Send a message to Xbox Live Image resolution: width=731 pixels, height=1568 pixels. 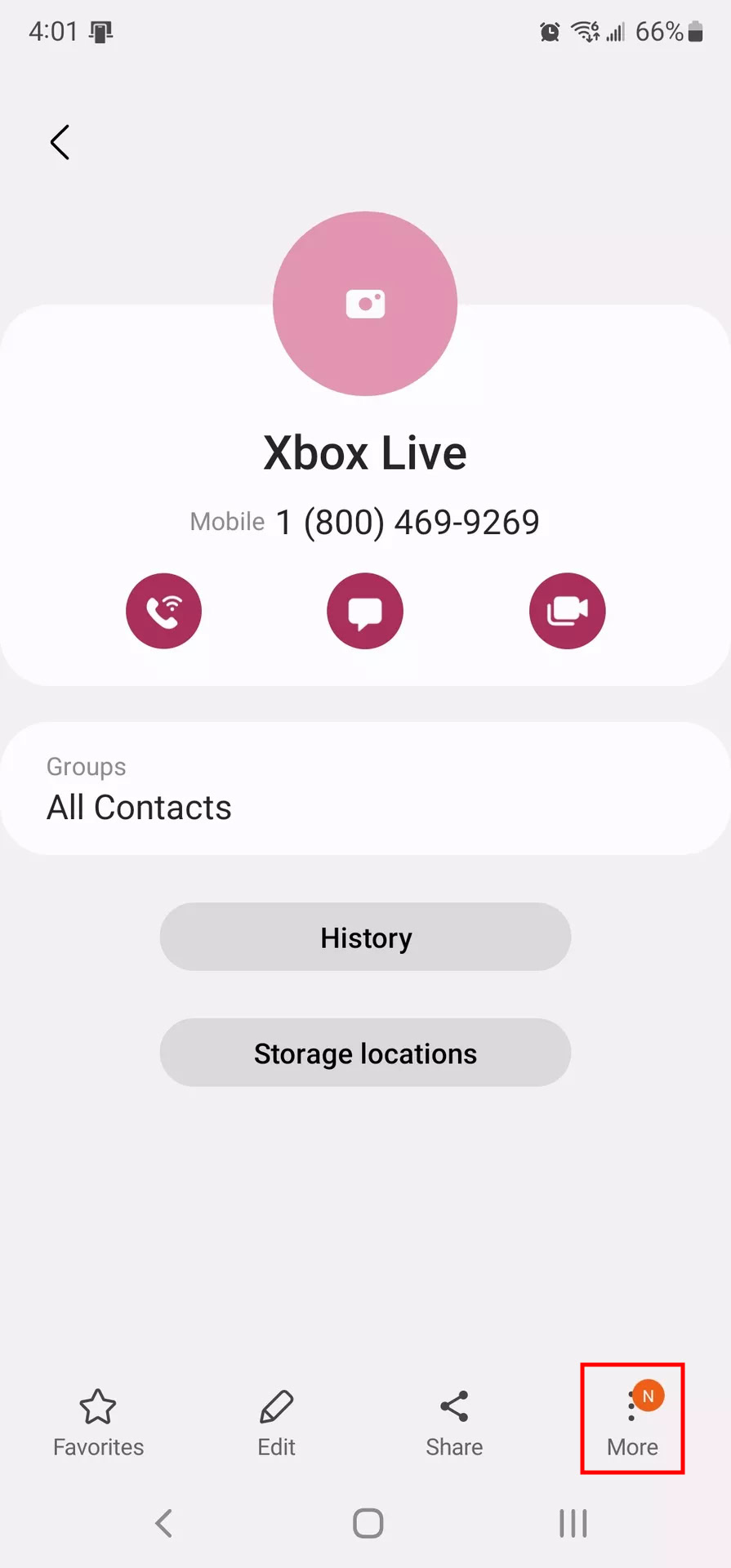pyautogui.click(x=365, y=611)
